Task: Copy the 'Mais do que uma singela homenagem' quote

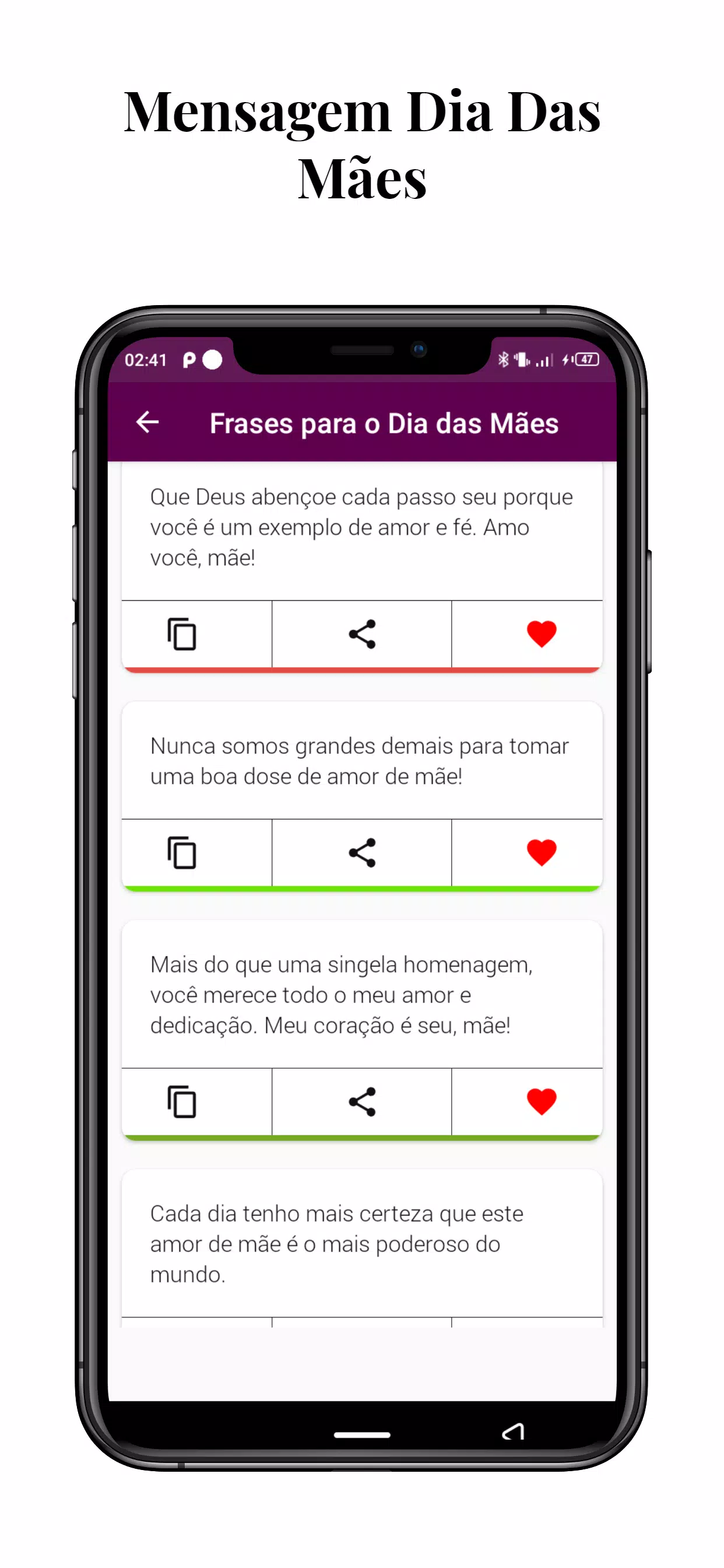Action: click(x=181, y=1101)
